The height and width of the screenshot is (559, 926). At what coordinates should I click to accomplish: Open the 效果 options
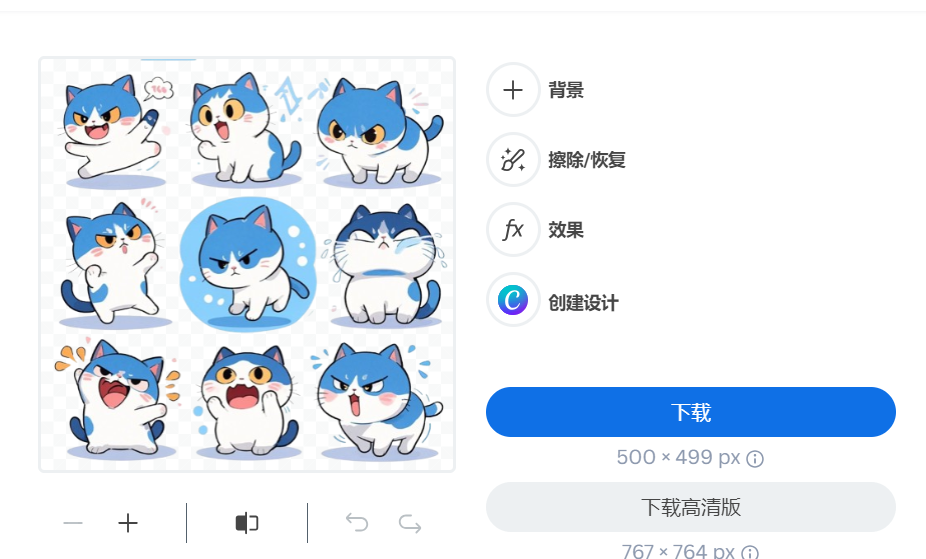click(x=513, y=230)
